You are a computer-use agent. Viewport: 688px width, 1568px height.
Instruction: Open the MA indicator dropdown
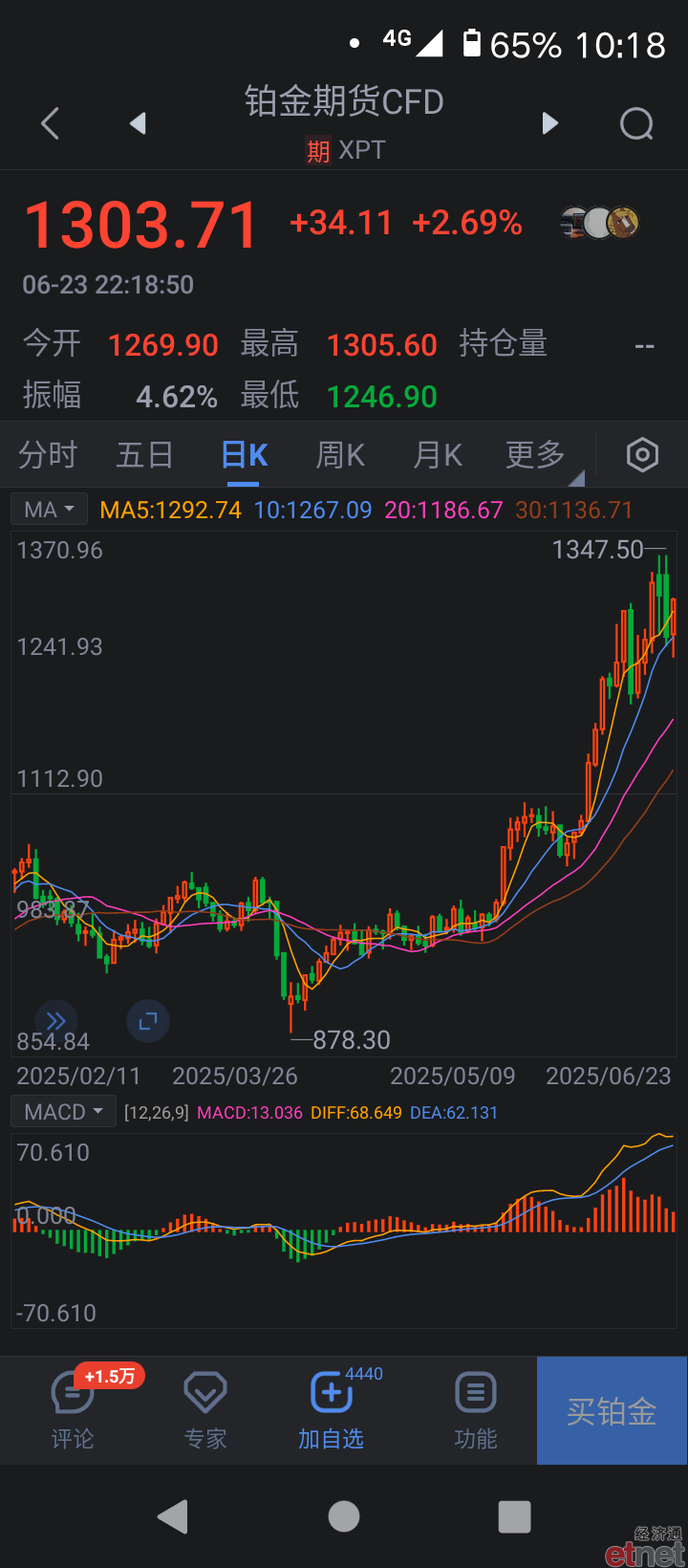49,510
